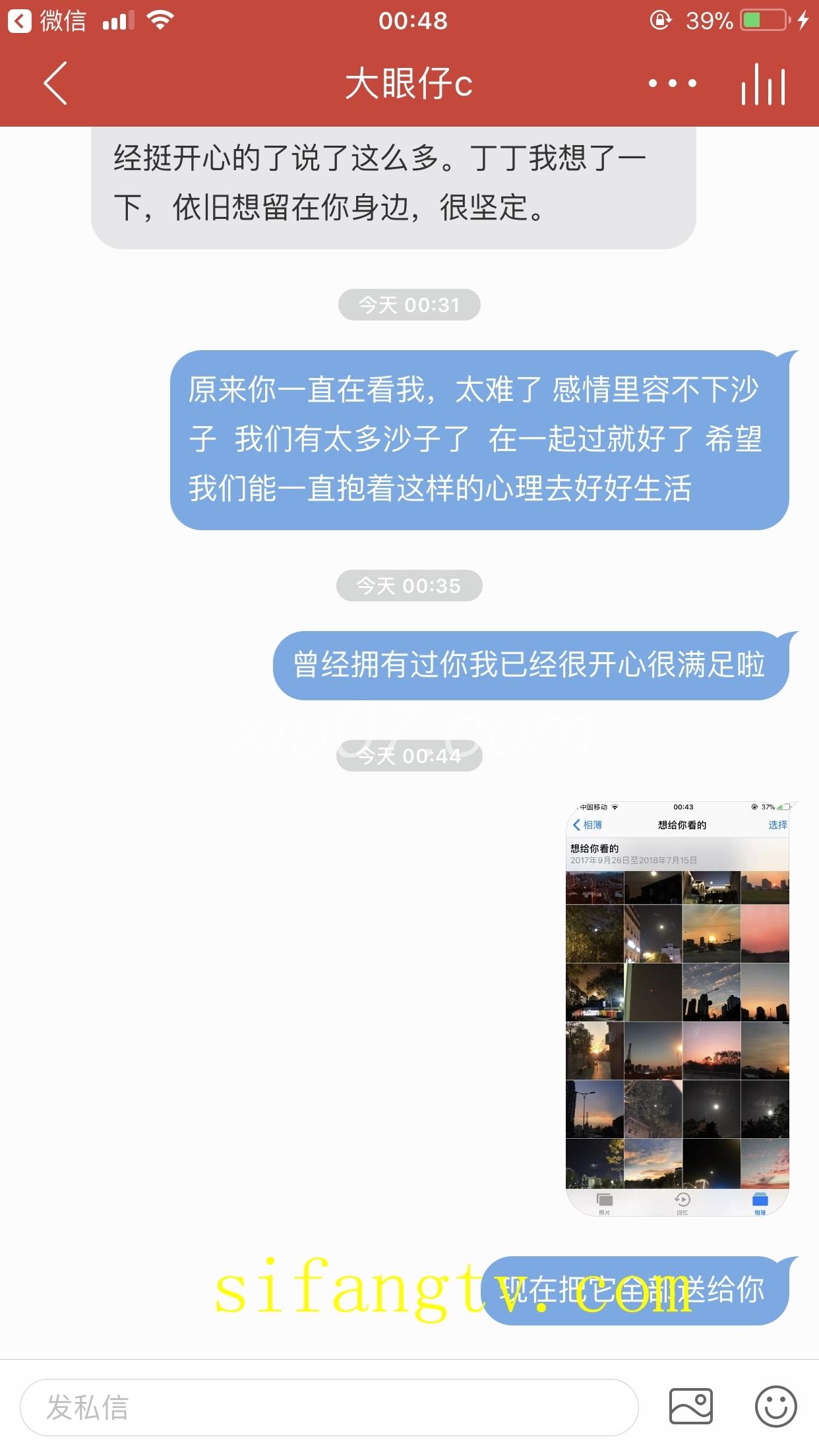
Task: Tap the vertical bars icon in header
Action: coord(763,85)
